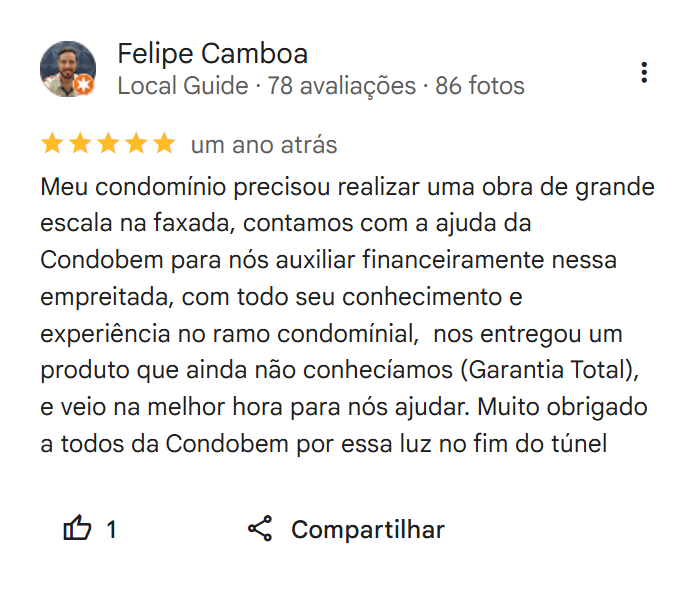Open the overflow menu for Felipe's review
The width and height of the screenshot is (699, 598).
(x=644, y=72)
